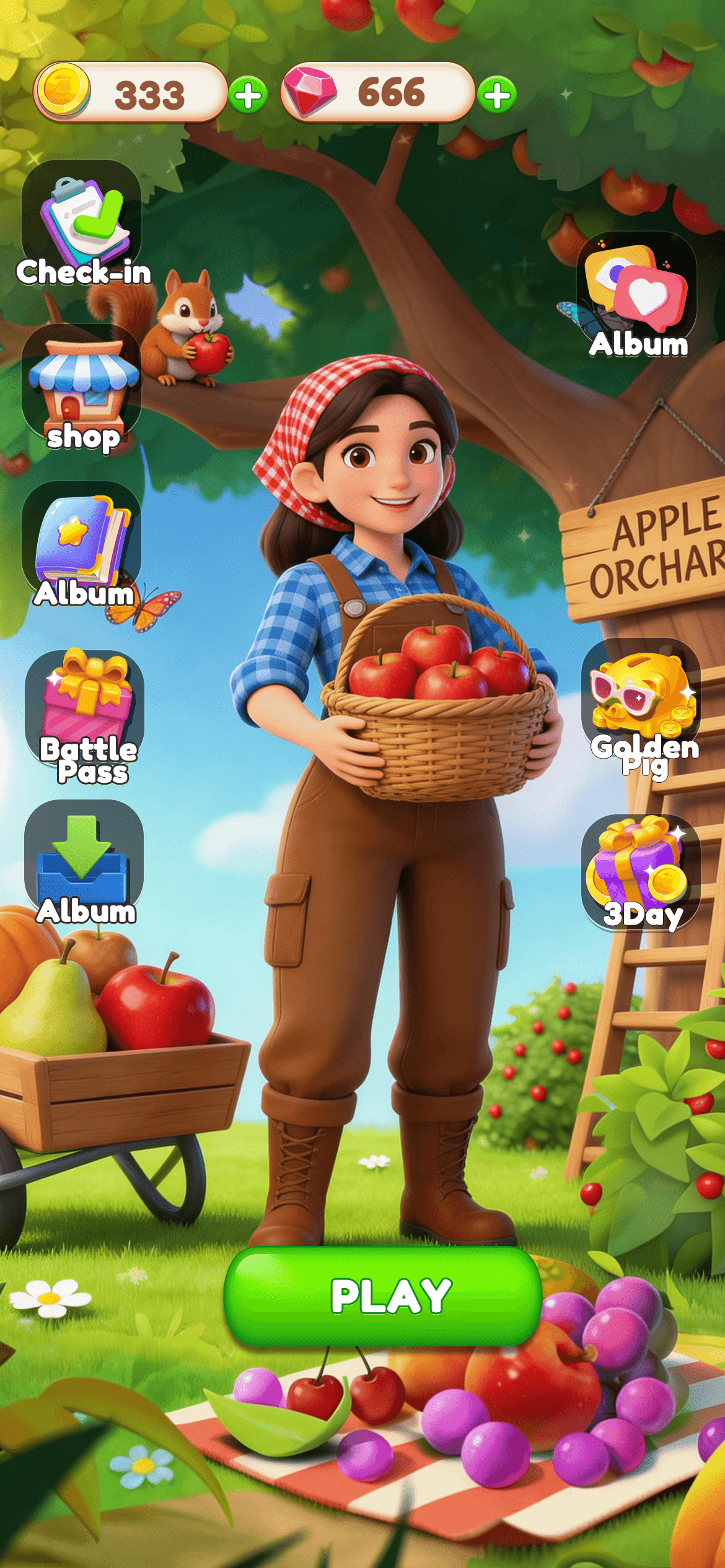Add more gold coins with the plus
725x1568 pixels.
point(248,96)
